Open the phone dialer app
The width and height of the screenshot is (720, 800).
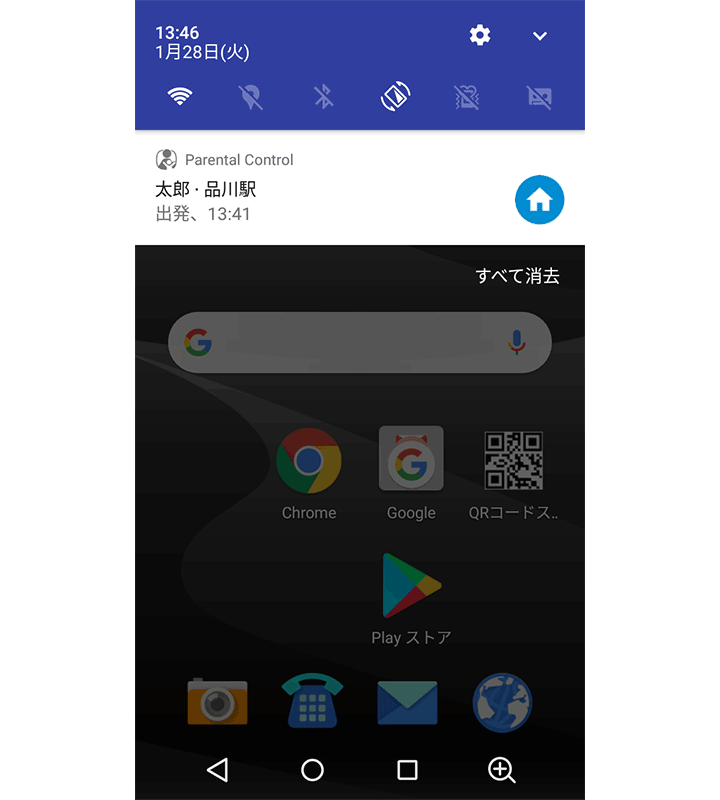coord(312,701)
